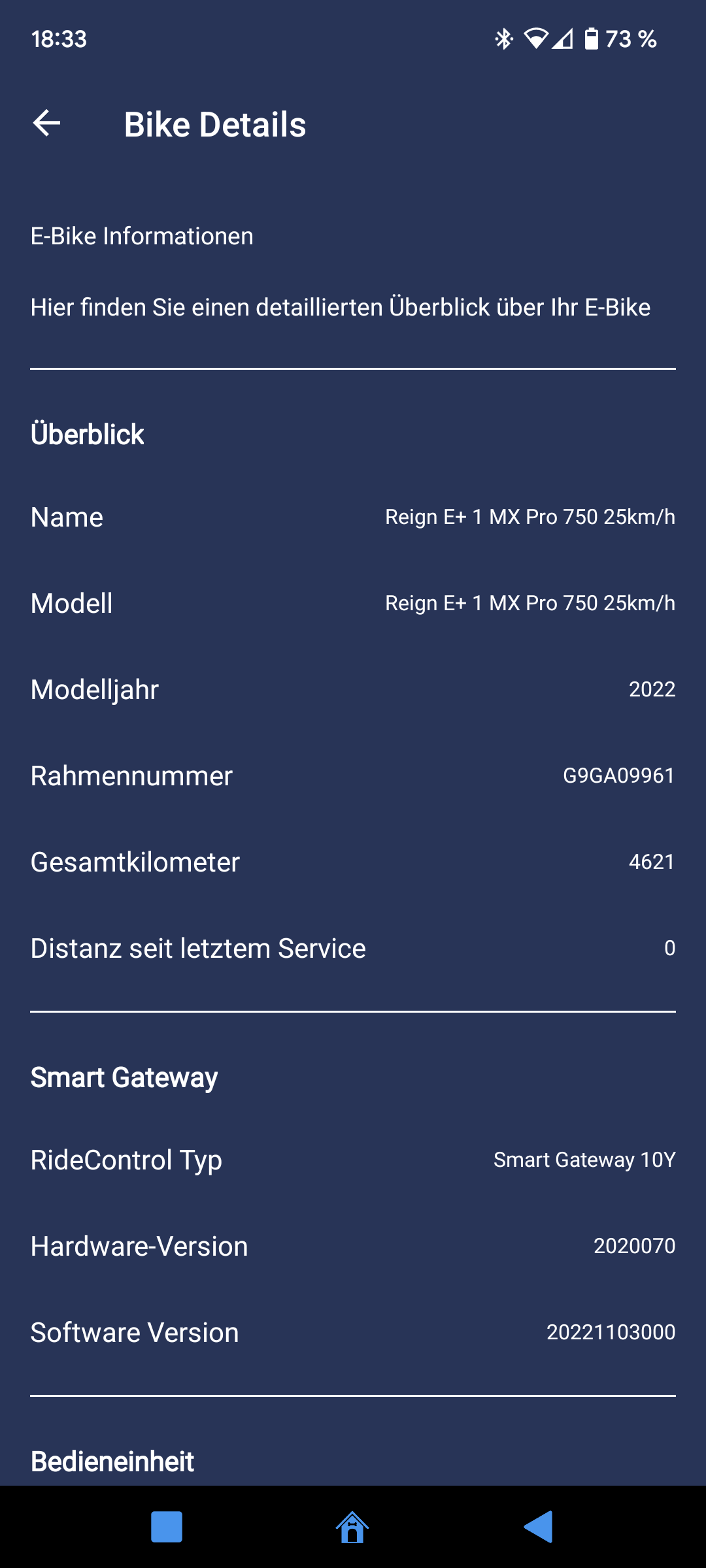Open recent apps with the square button

coord(167,1527)
